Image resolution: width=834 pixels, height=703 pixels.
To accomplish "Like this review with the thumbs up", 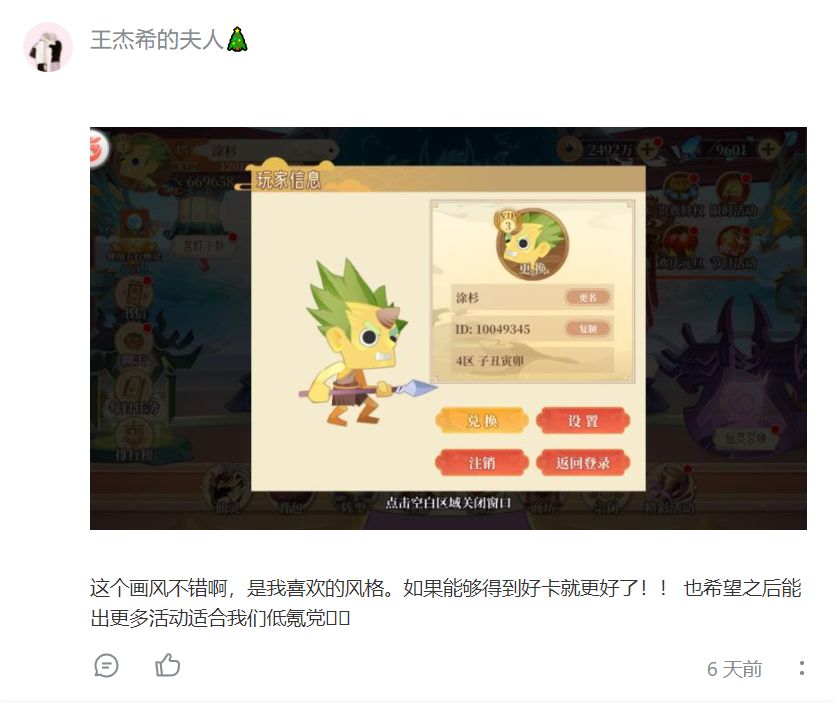I will [x=168, y=666].
